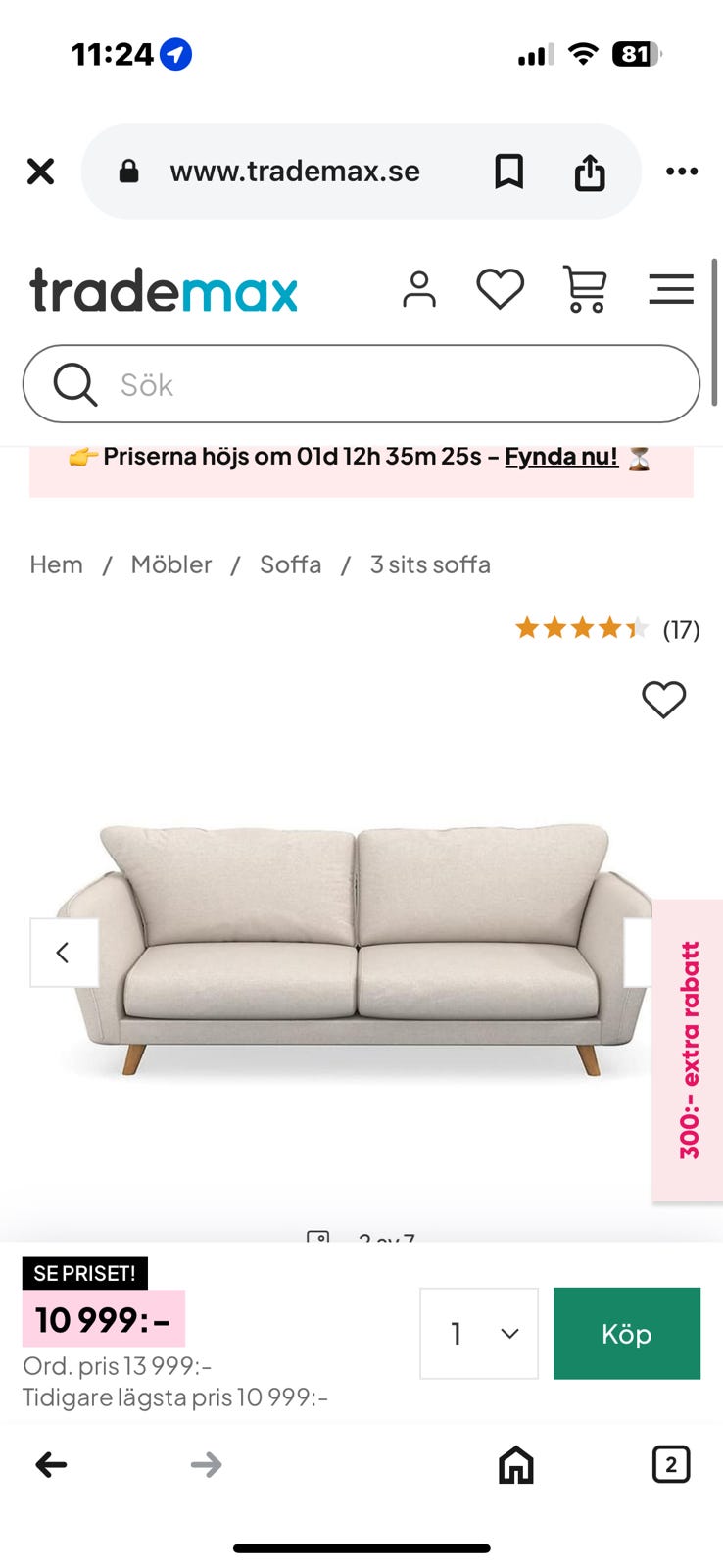Select the 3 sits soffa breadcrumb
The width and height of the screenshot is (723, 1568).
click(430, 564)
